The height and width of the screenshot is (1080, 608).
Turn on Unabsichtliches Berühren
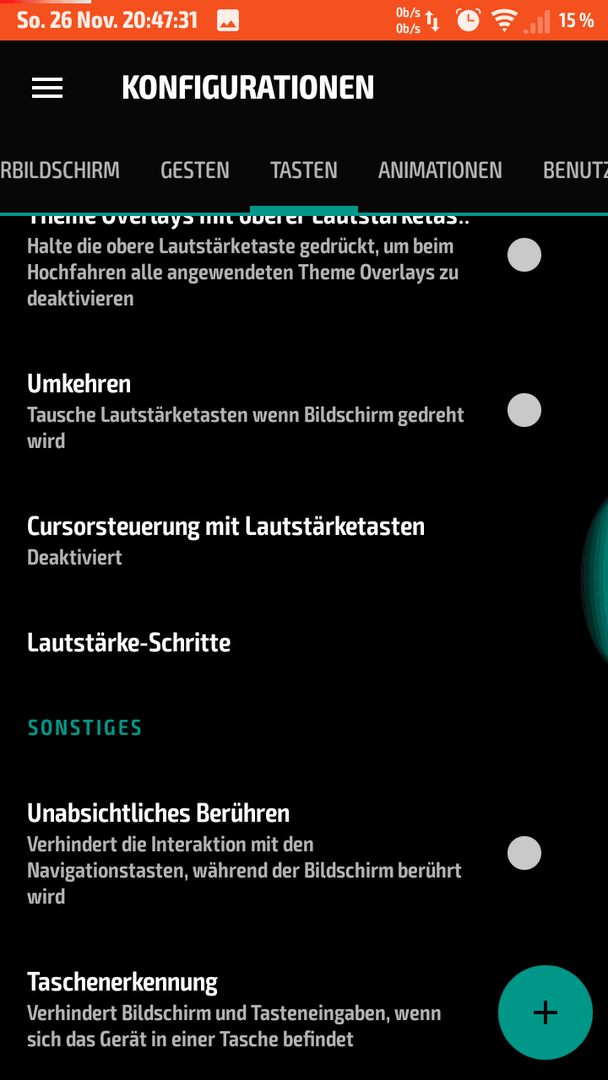pos(525,853)
